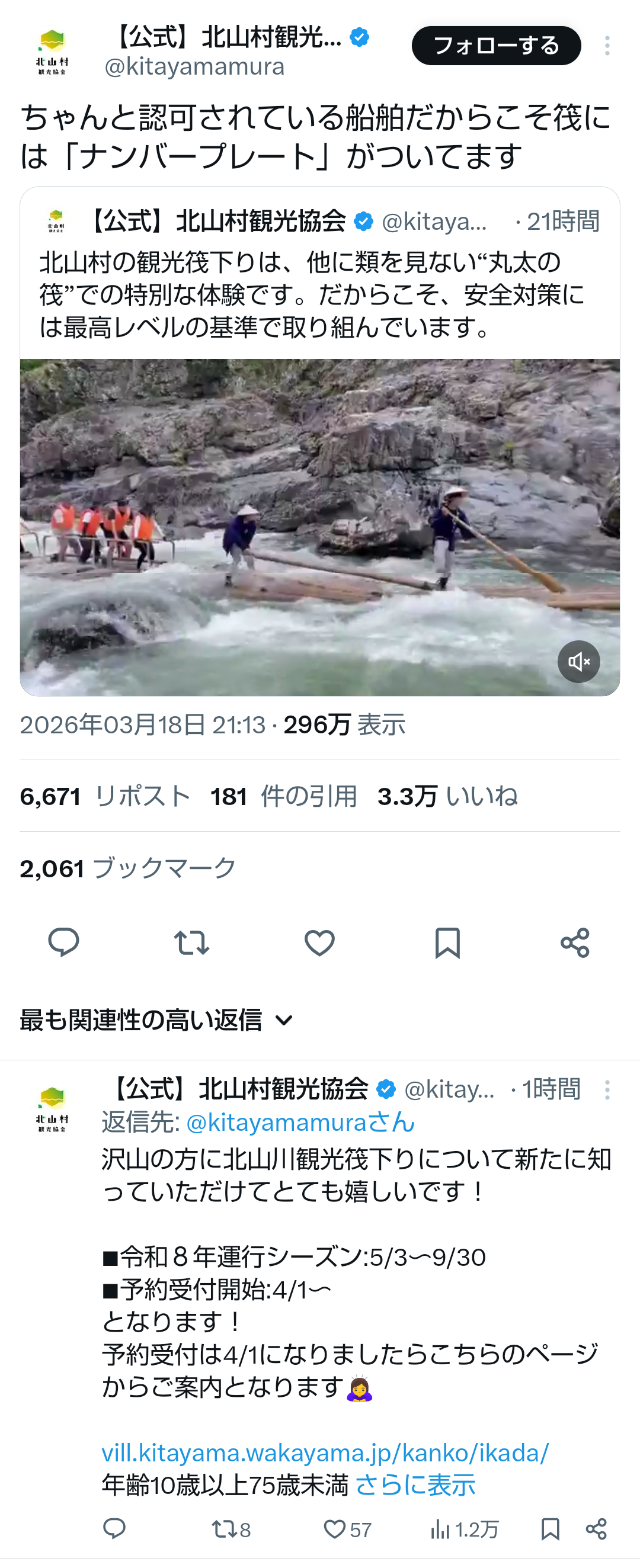Share the main post

pos(575,942)
